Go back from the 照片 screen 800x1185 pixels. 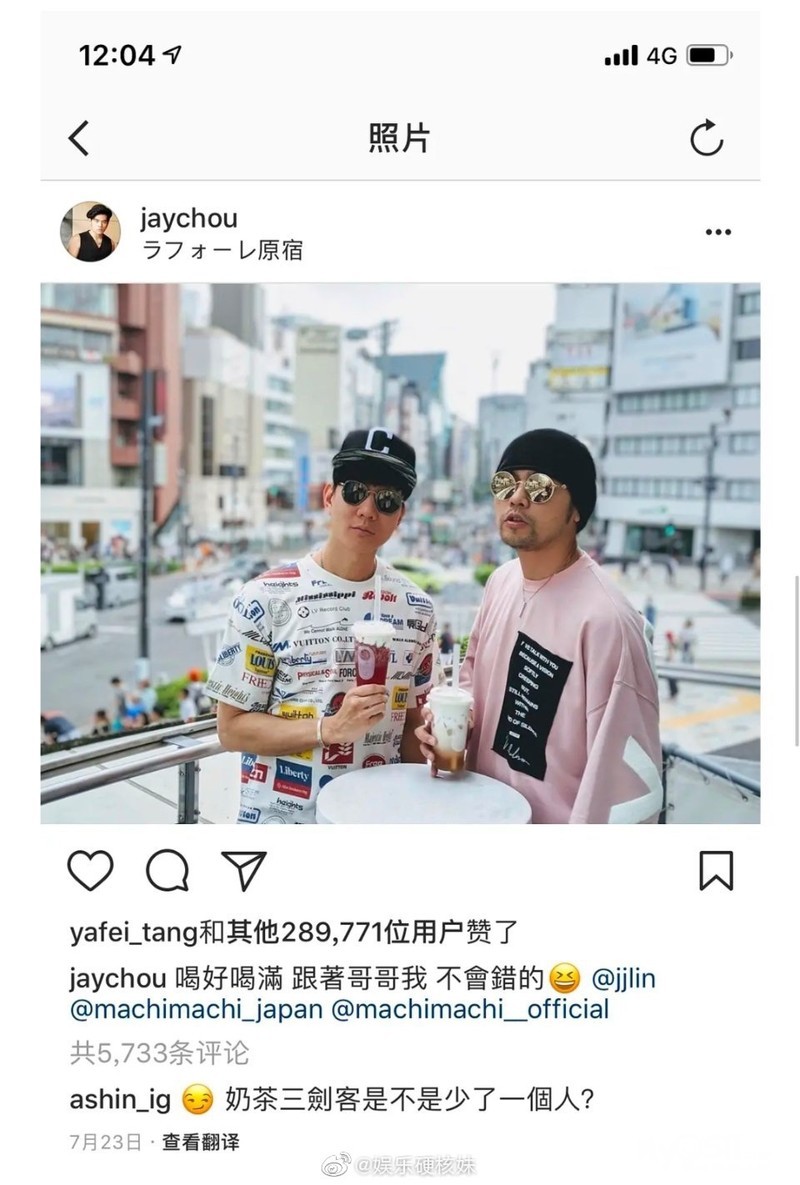pyautogui.click(x=79, y=138)
